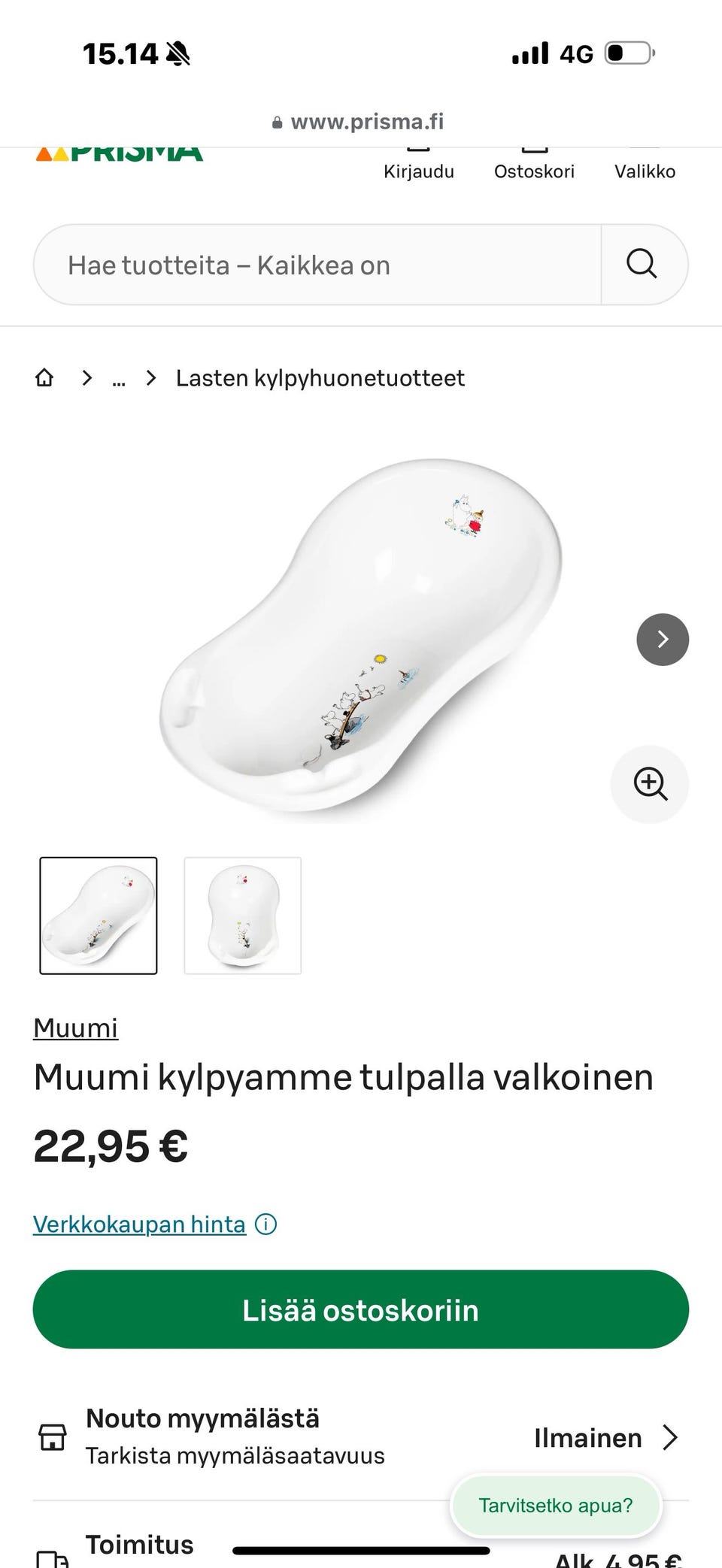Tap the Kirjaudu login icon
Screen dimensions: 722x1568
pyautogui.click(x=418, y=149)
